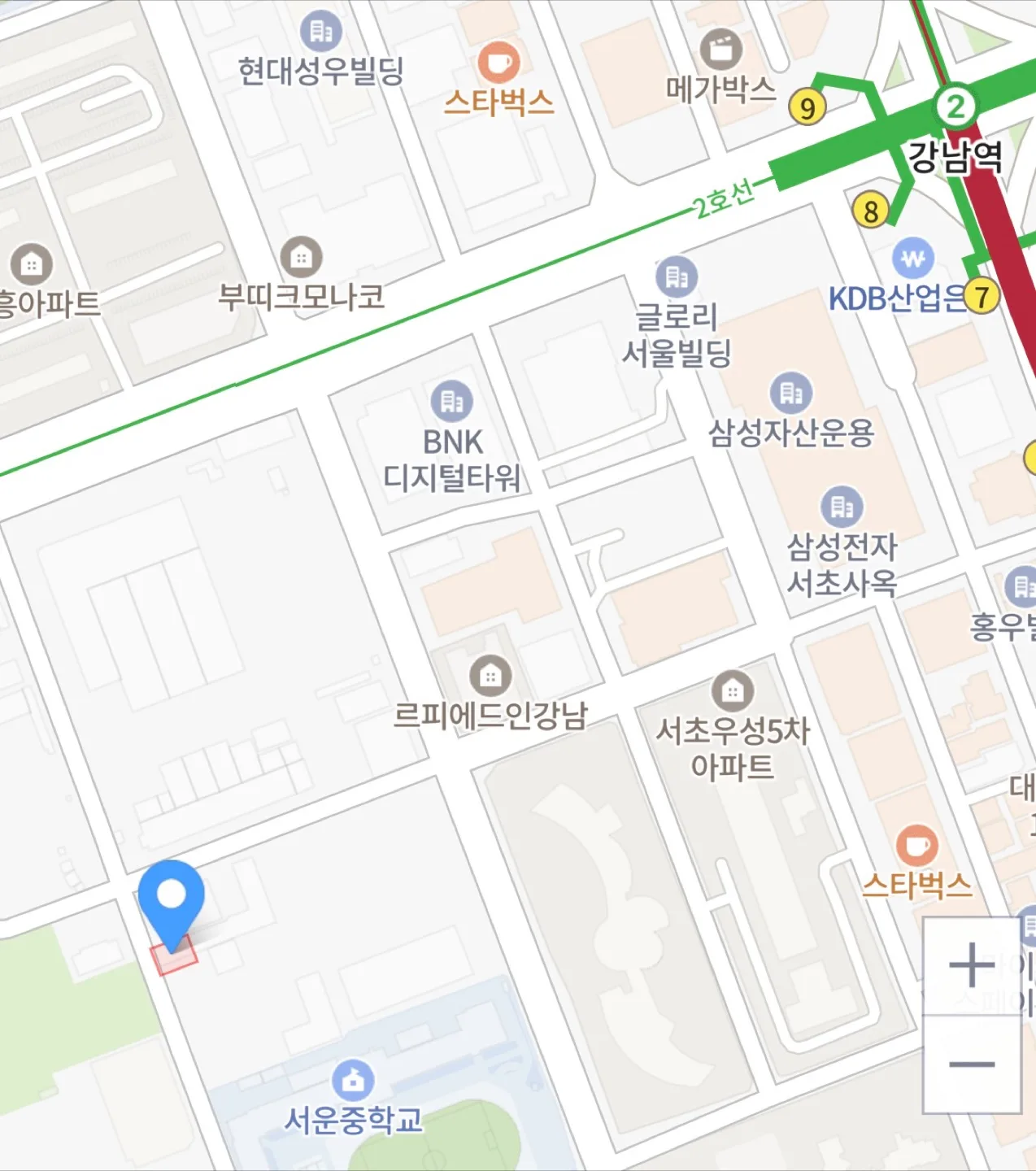Open the 현대성우빌딩 marker
The height and width of the screenshot is (1171, 1036).
coord(320,33)
